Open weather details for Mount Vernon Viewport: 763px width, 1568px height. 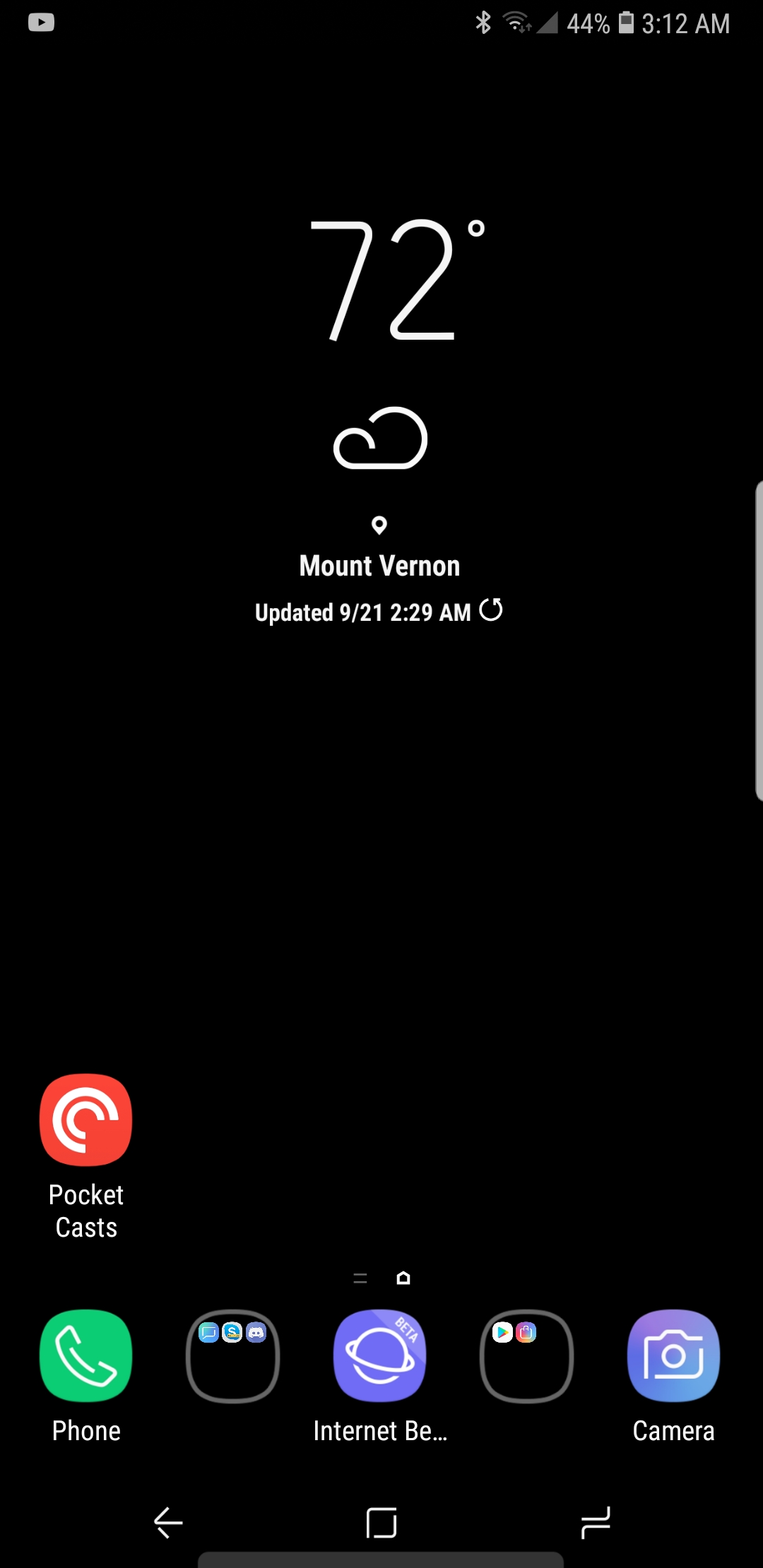click(x=380, y=566)
